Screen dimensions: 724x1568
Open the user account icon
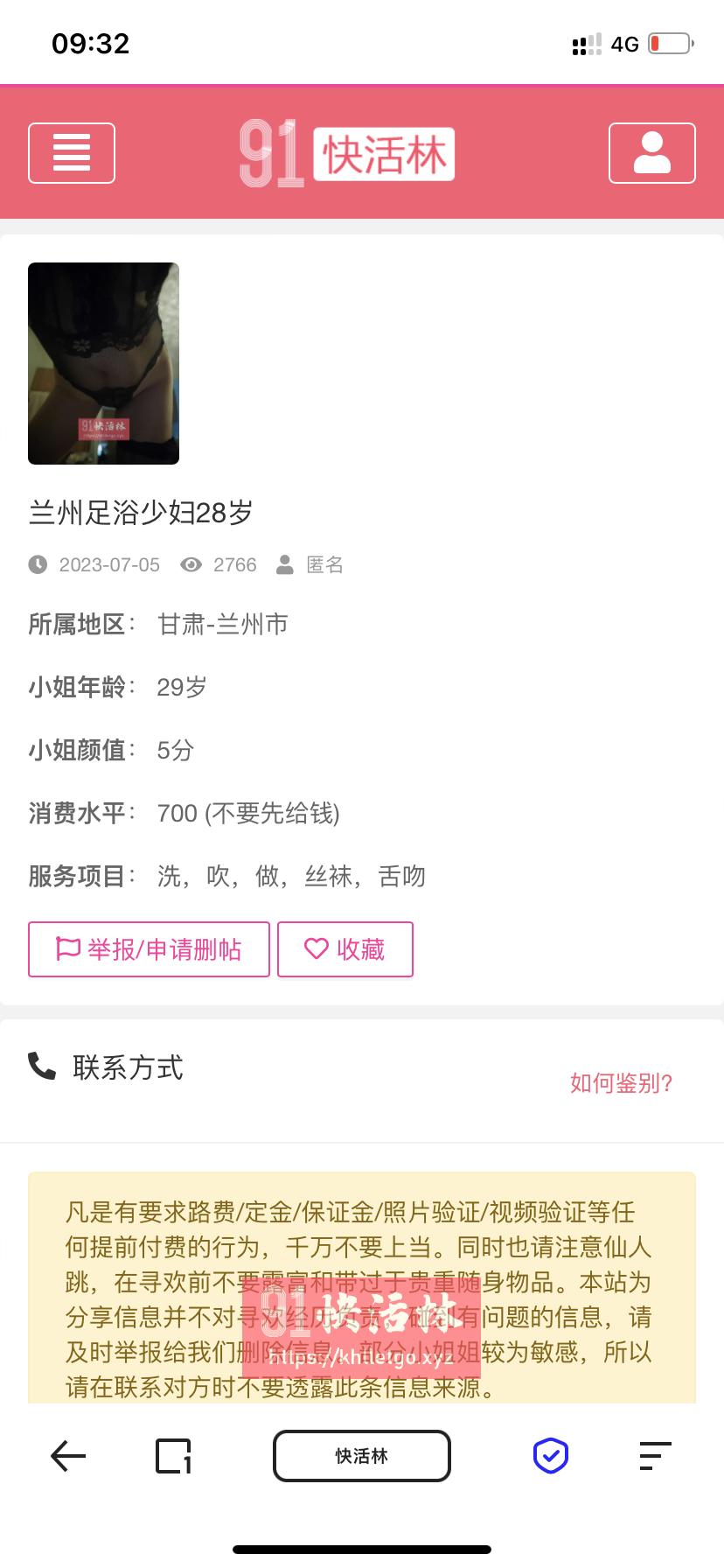(651, 153)
